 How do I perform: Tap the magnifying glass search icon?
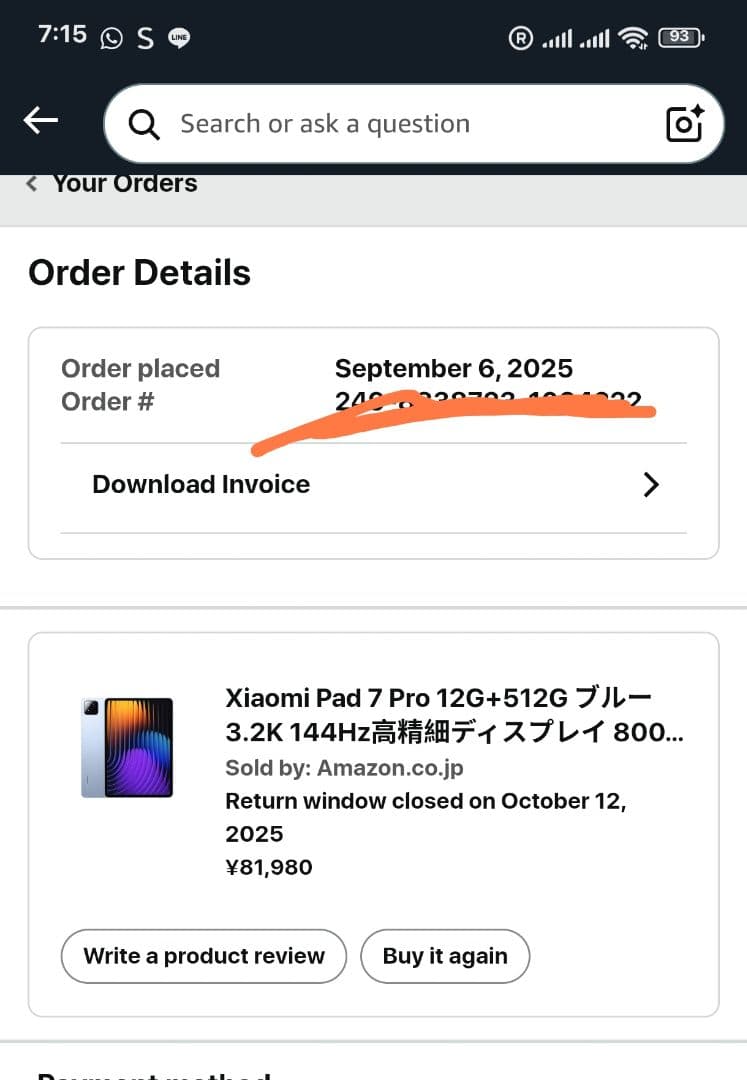pos(143,124)
